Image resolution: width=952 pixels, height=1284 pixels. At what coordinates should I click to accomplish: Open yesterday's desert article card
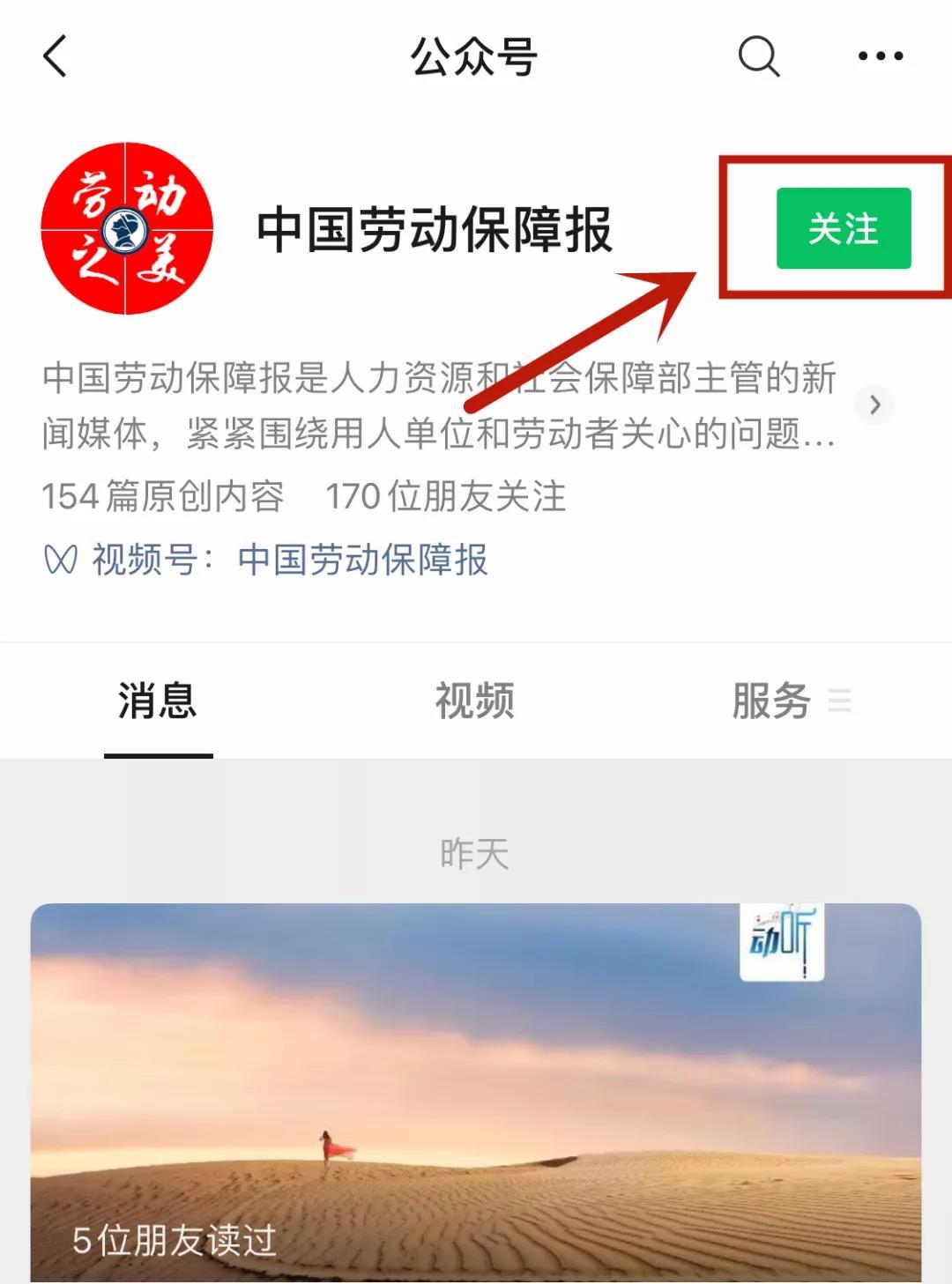[476, 1093]
